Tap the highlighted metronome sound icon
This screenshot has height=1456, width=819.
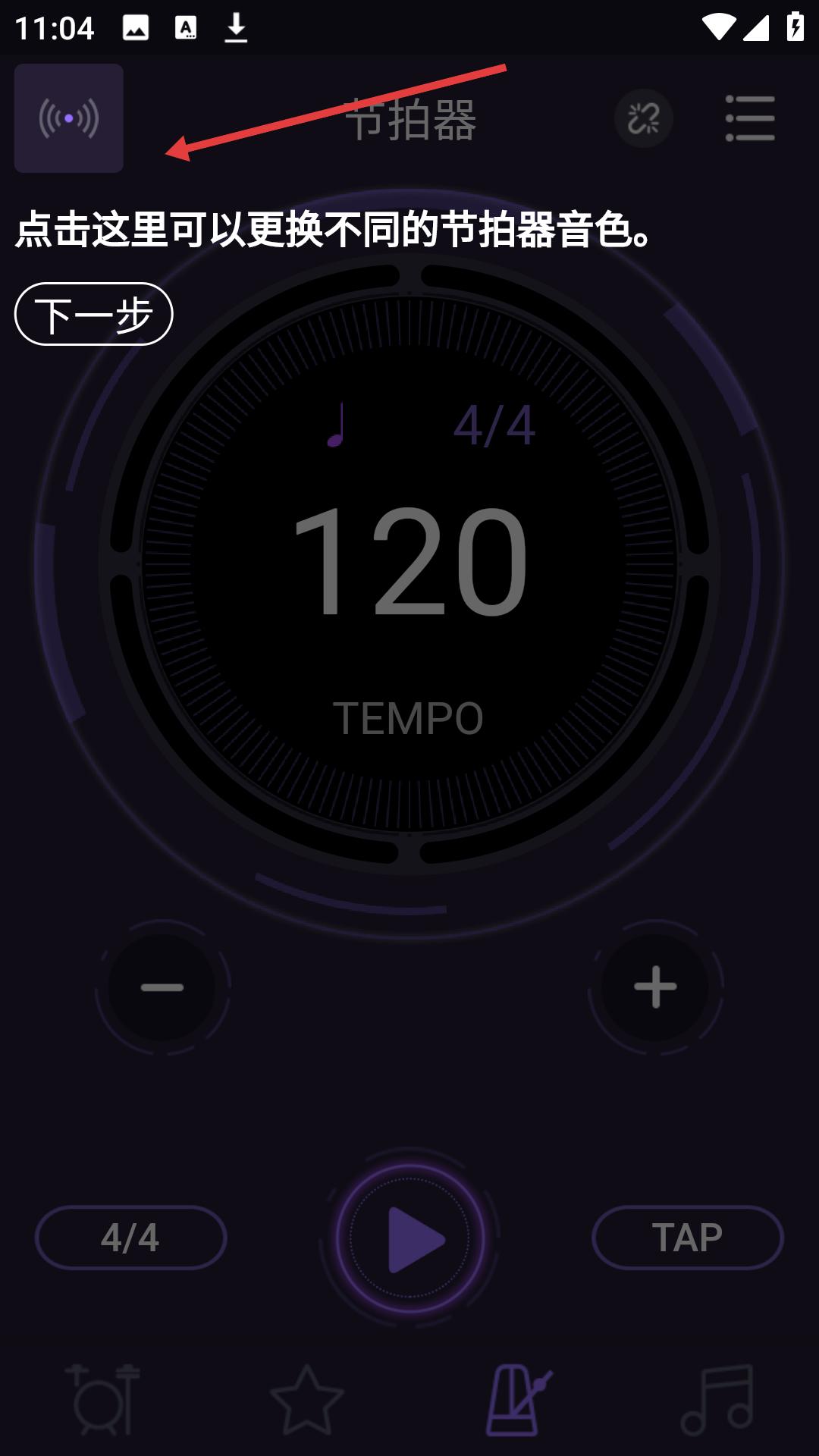(69, 118)
